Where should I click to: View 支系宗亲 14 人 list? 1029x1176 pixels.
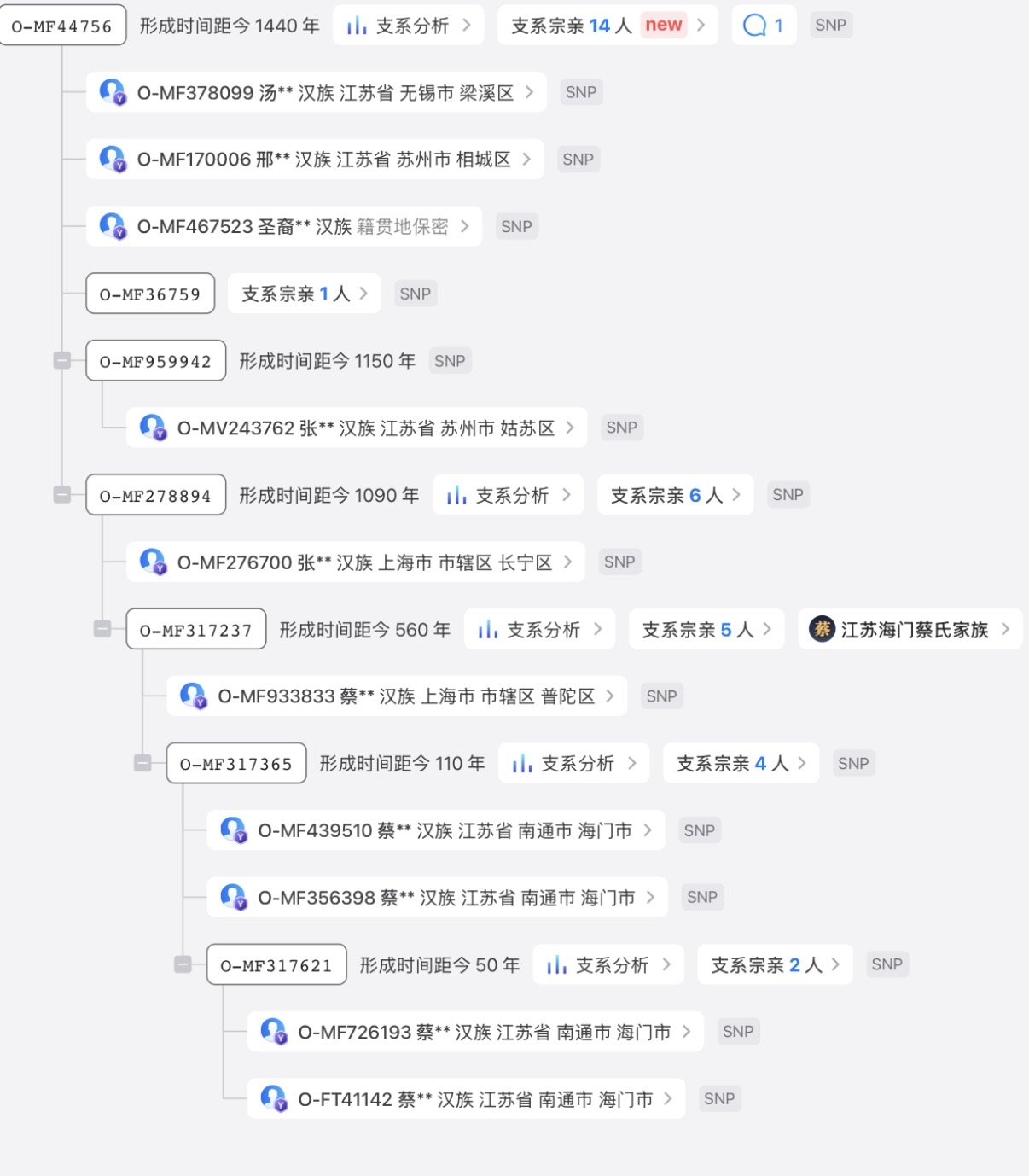pos(607,26)
